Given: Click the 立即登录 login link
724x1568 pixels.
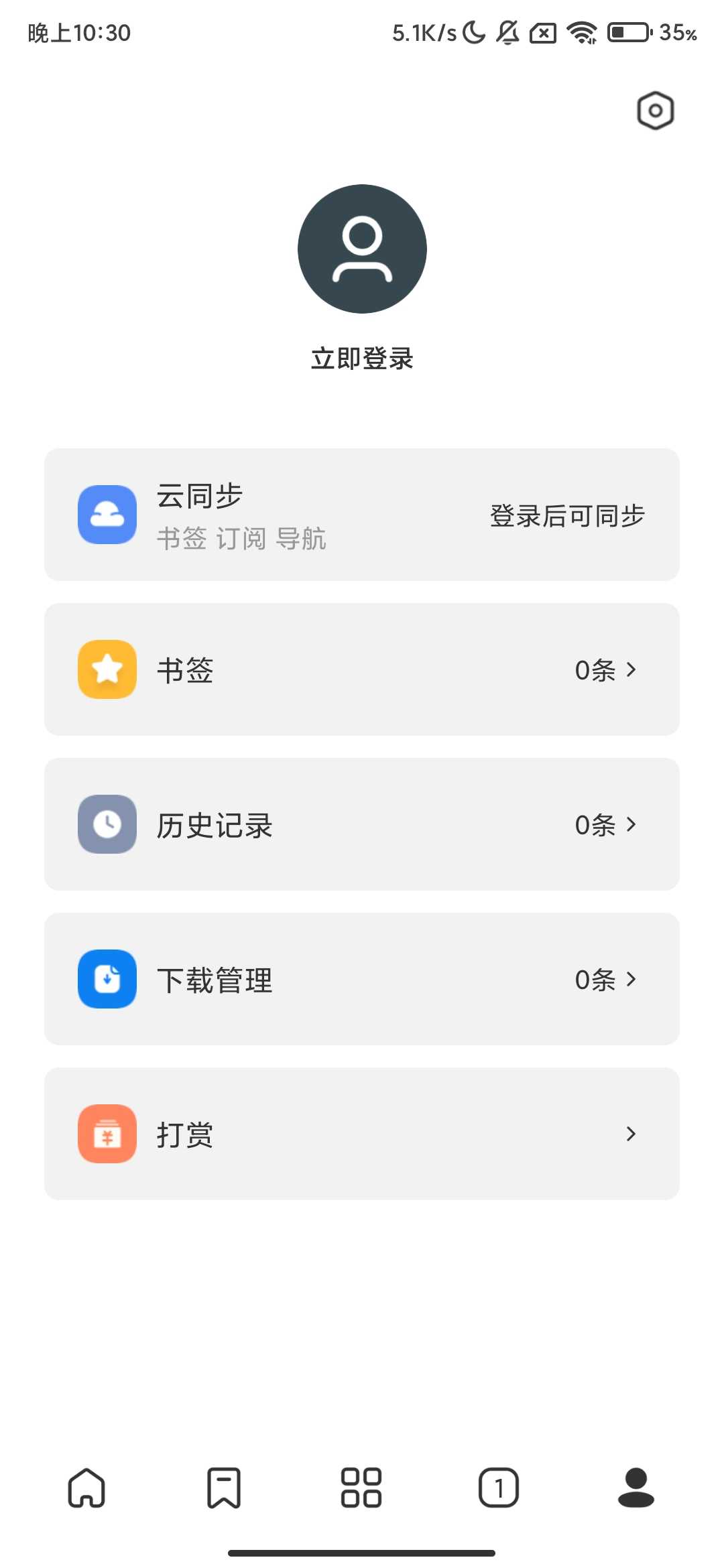Looking at the screenshot, I should [362, 358].
